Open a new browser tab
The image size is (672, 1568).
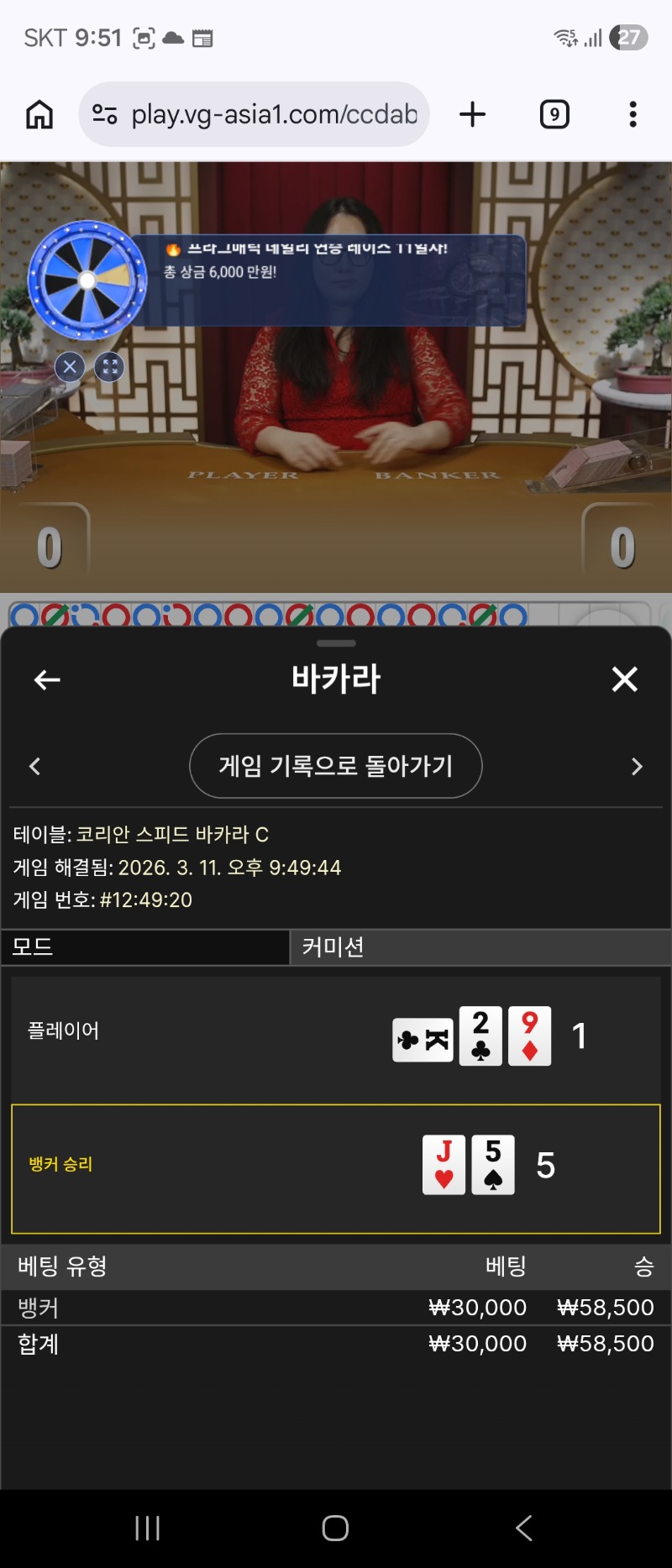click(x=473, y=114)
